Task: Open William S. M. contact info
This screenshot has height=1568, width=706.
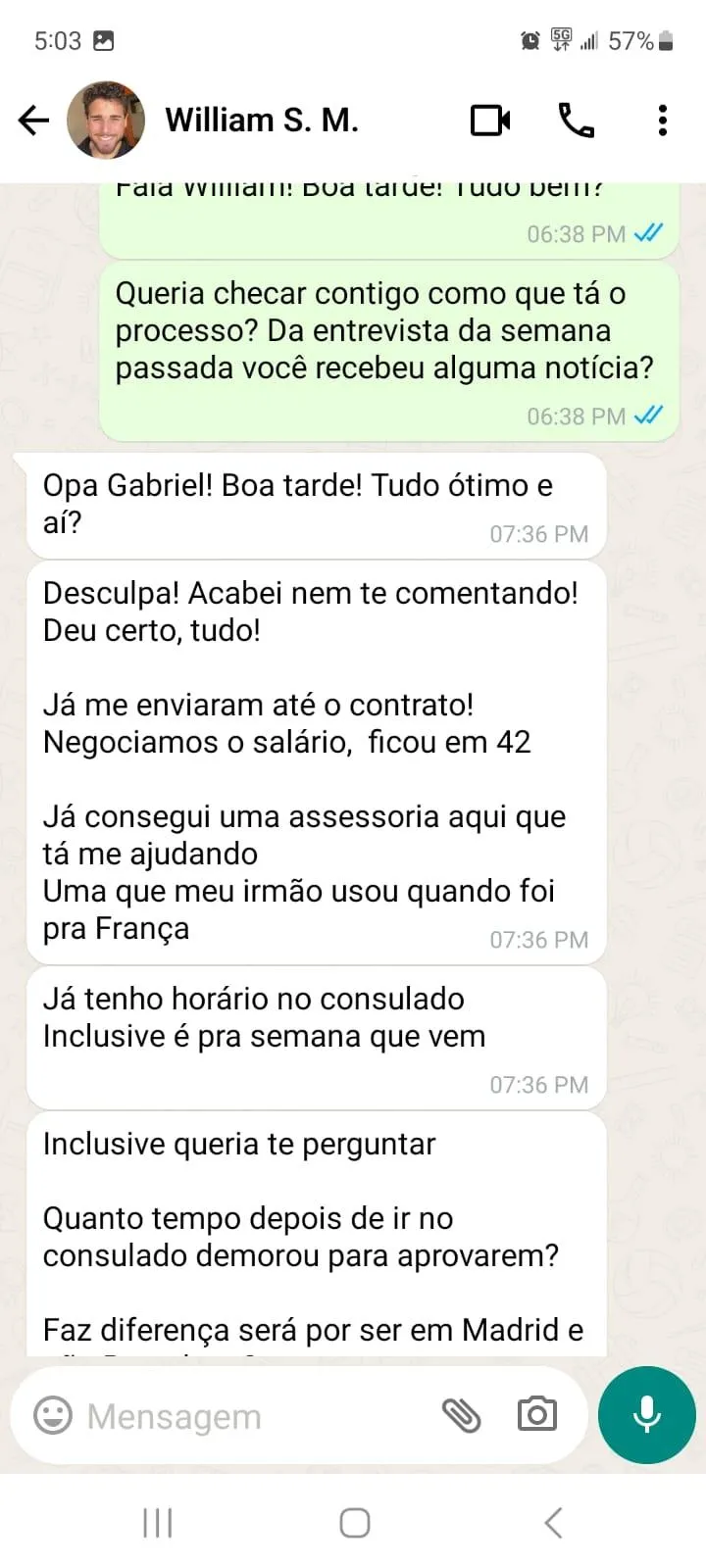Action: pos(262,121)
